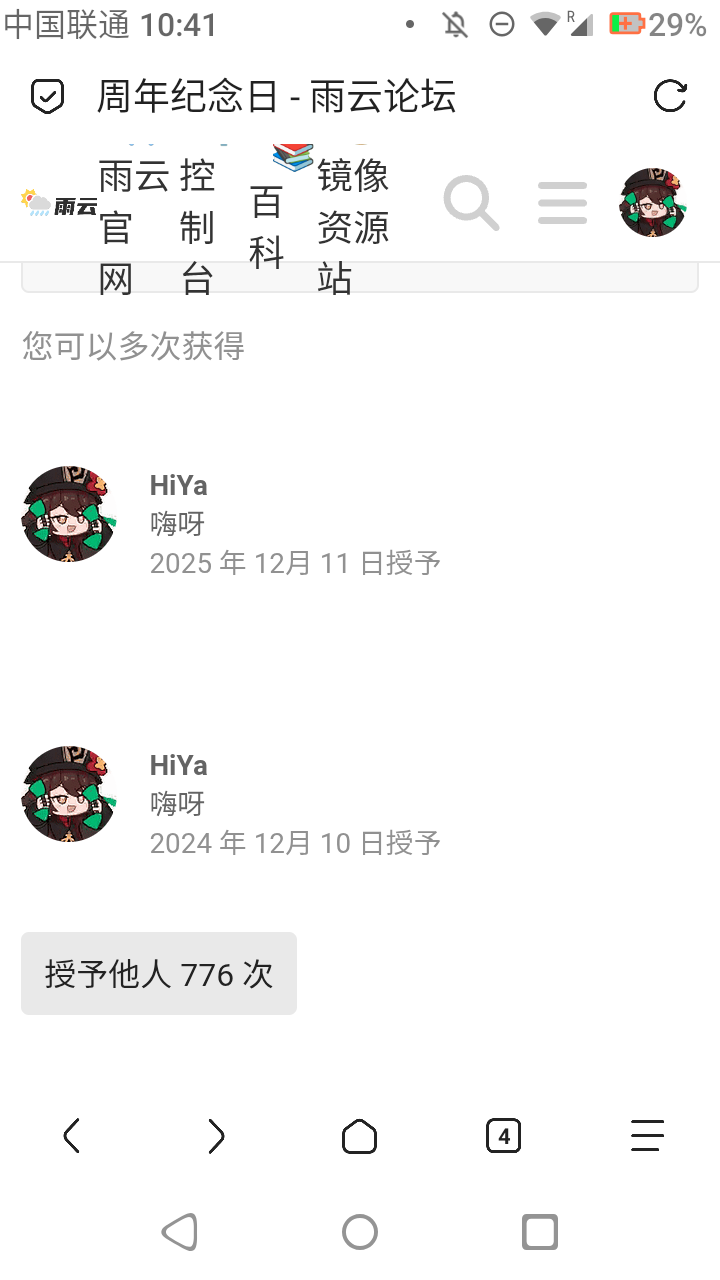
Task: Open the browser menu in the bottom bar
Action: coord(647,1136)
